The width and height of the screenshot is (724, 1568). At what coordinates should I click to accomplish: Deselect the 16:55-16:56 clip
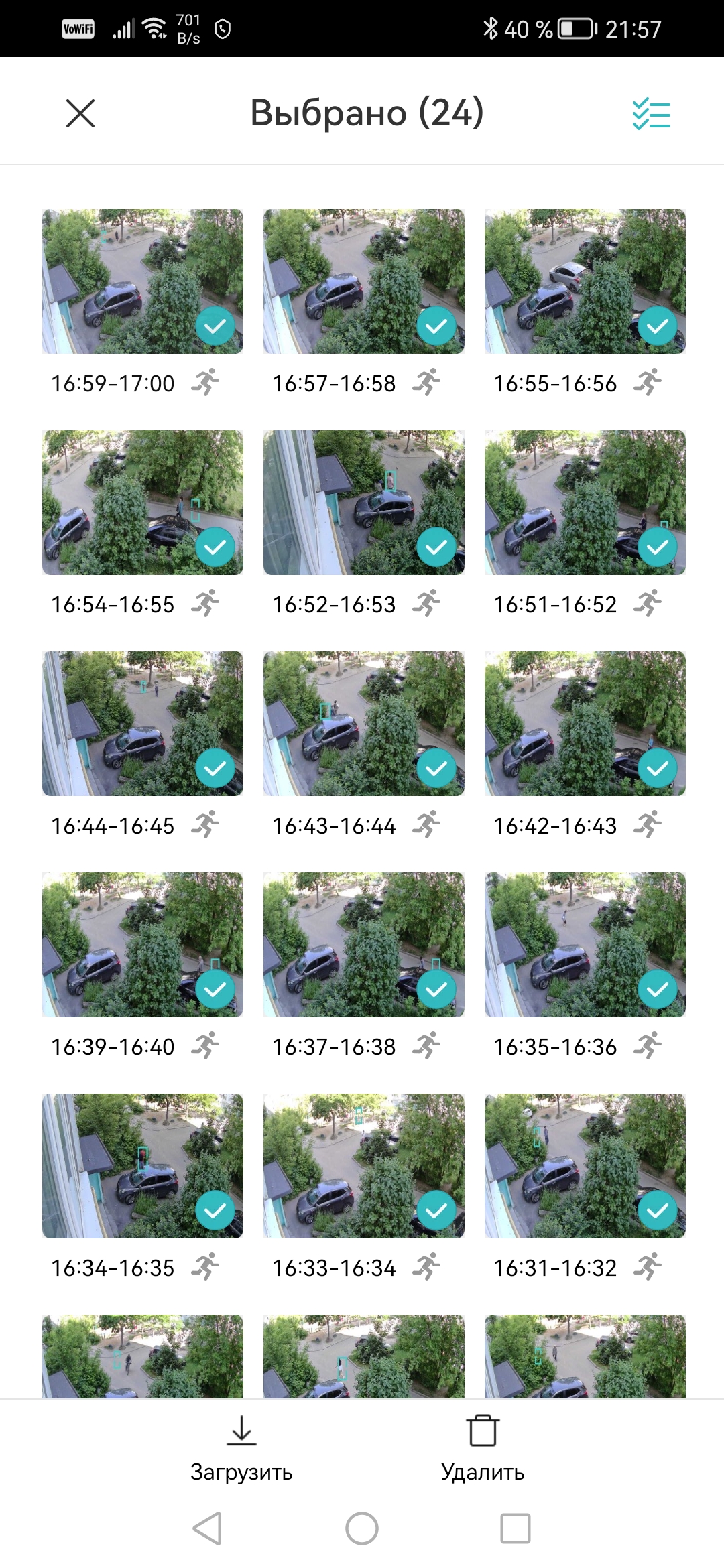657,326
